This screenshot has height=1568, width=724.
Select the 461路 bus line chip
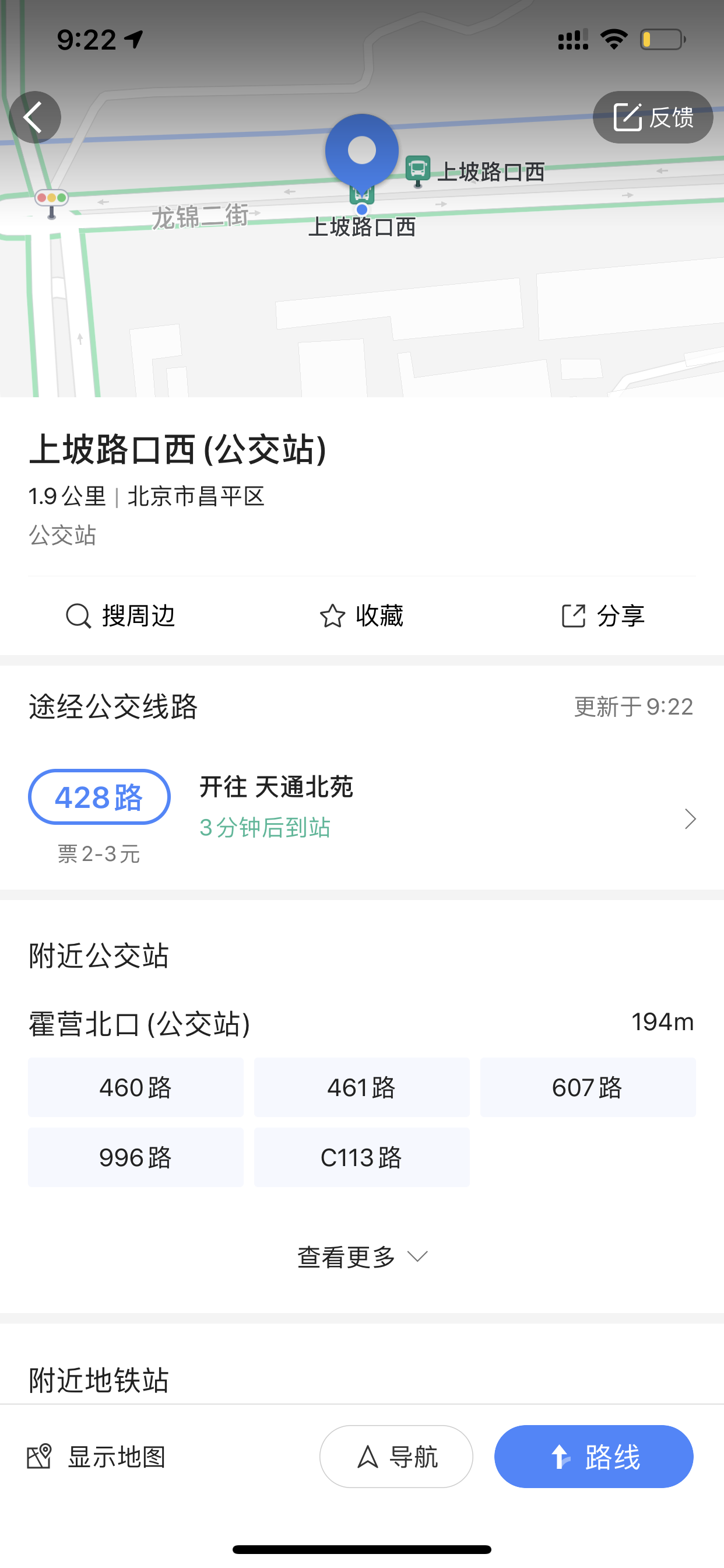(x=362, y=1087)
